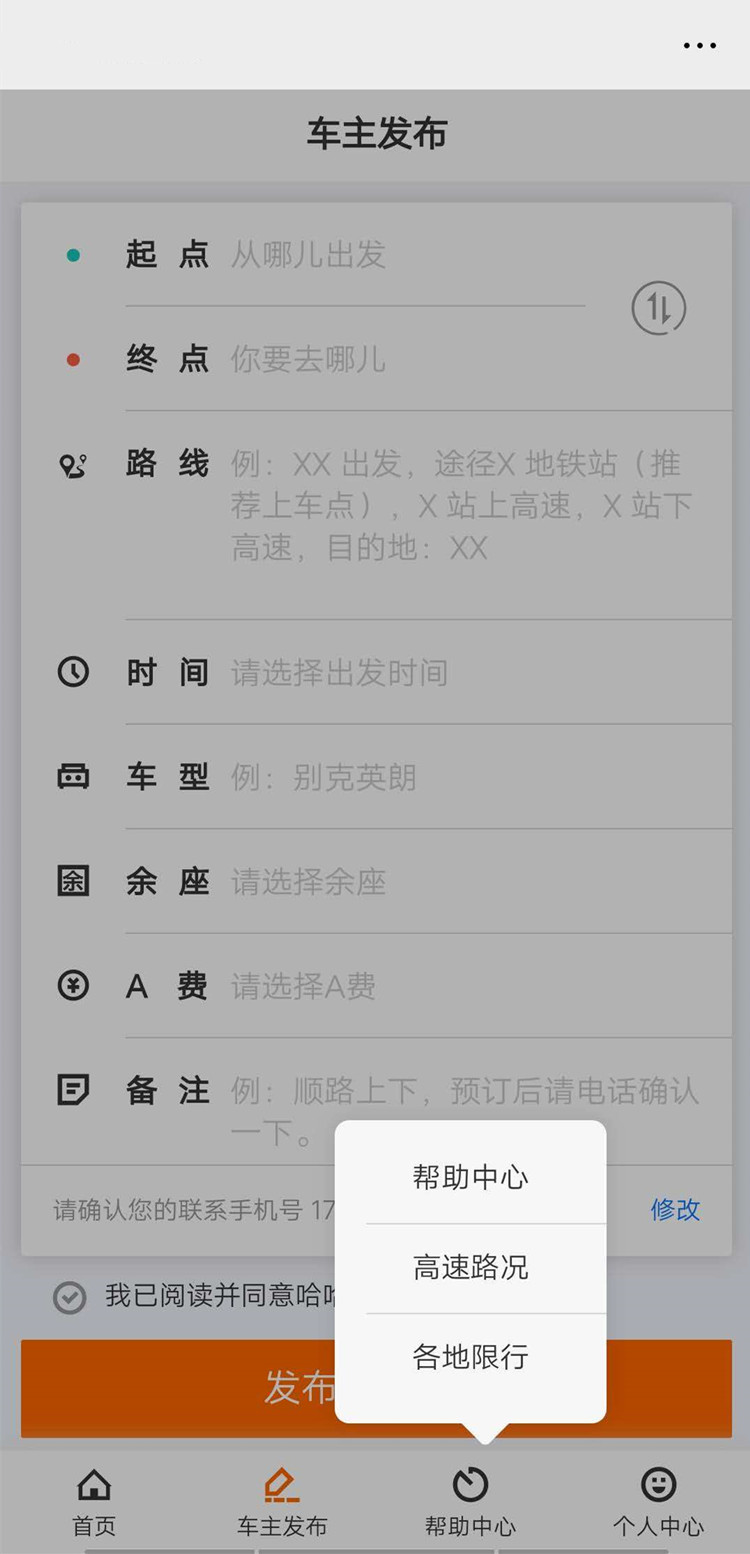This screenshot has height=1554, width=750.
Task: Open the 个人中心 profile tab
Action: pyautogui.click(x=658, y=1501)
